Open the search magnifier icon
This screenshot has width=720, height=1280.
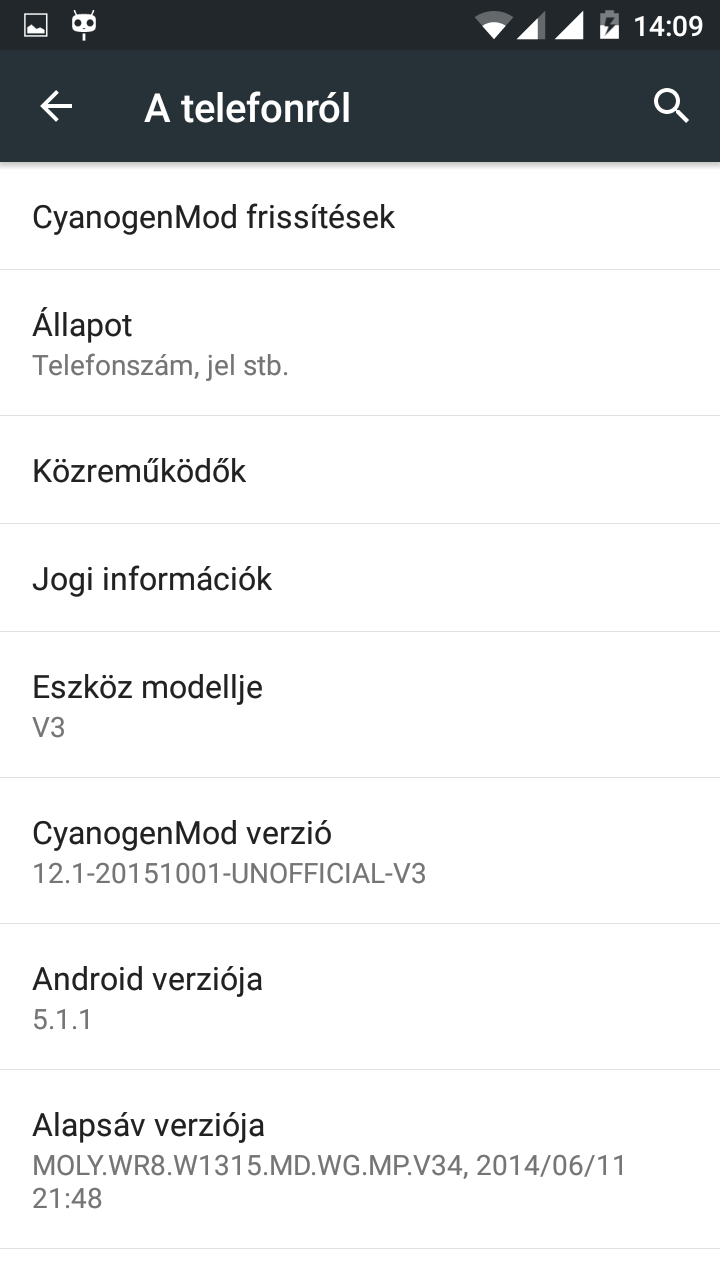671,105
